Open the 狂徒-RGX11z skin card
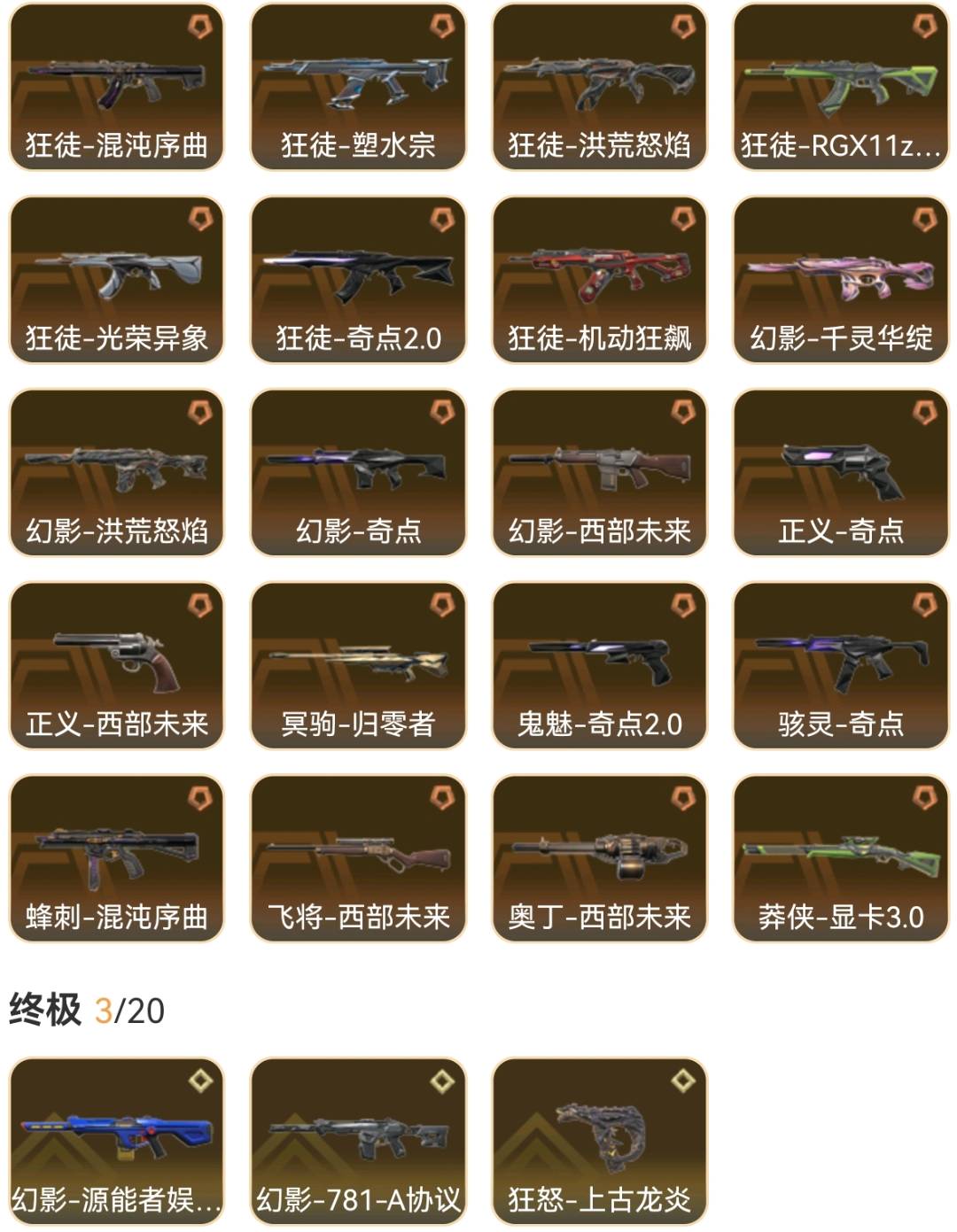957x1232 pixels. click(x=840, y=87)
